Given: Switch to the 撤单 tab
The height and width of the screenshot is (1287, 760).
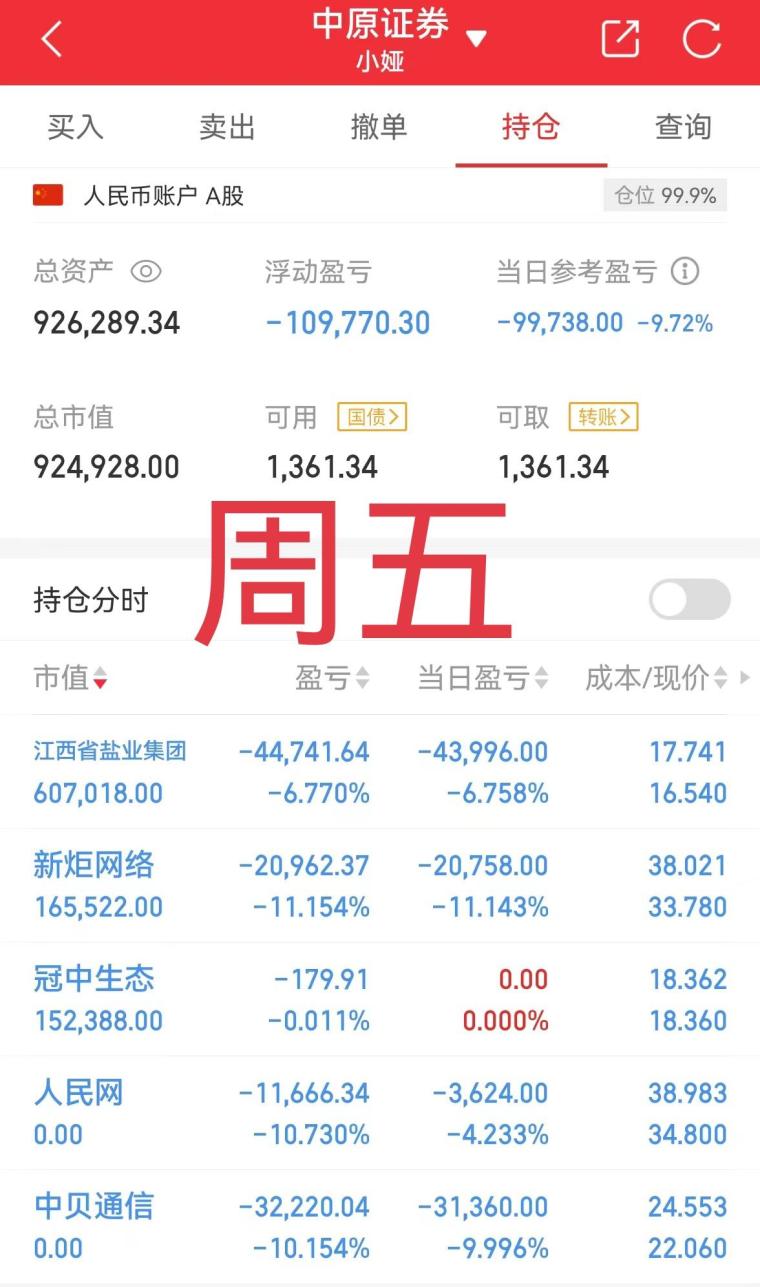Looking at the screenshot, I should click(379, 127).
